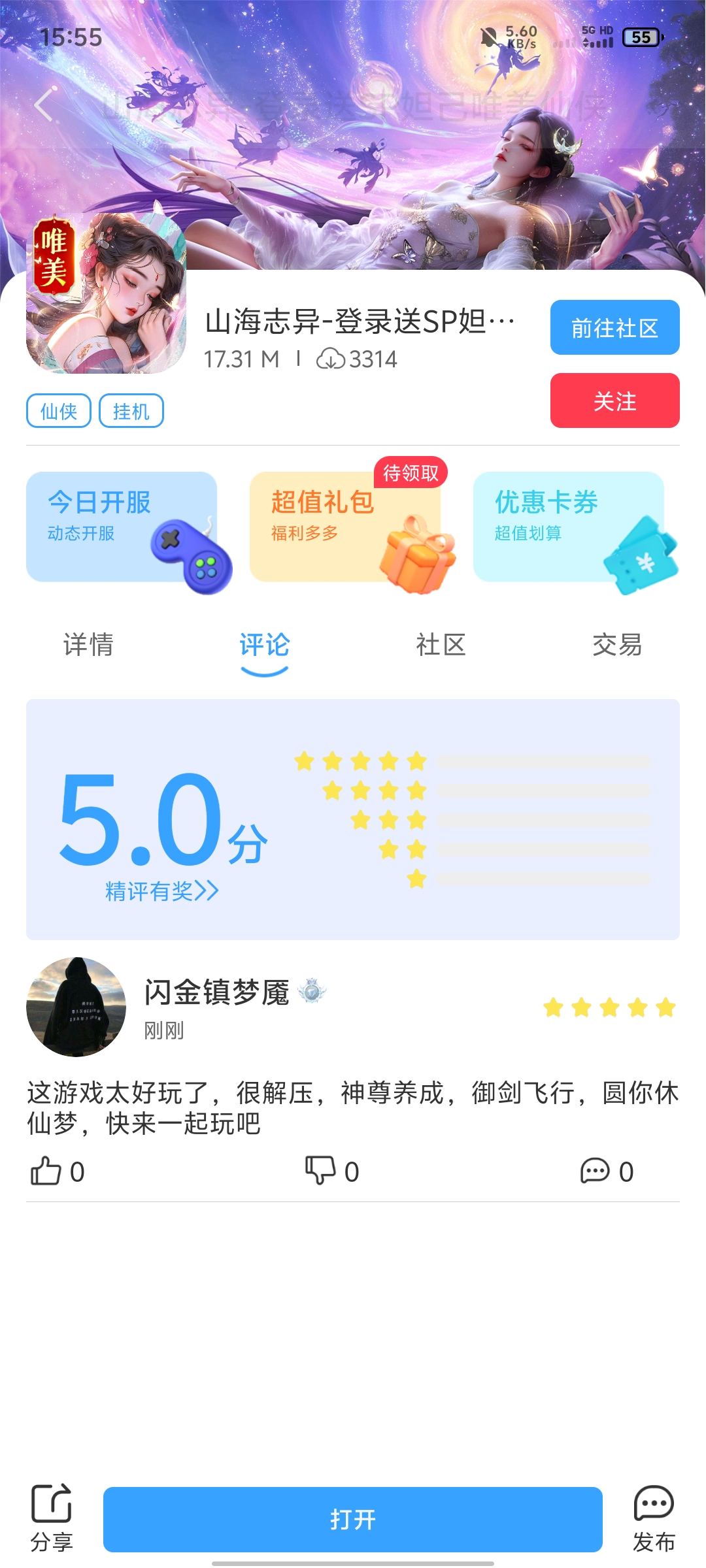
Task: Open the 精评有奖 link
Action: click(x=161, y=891)
